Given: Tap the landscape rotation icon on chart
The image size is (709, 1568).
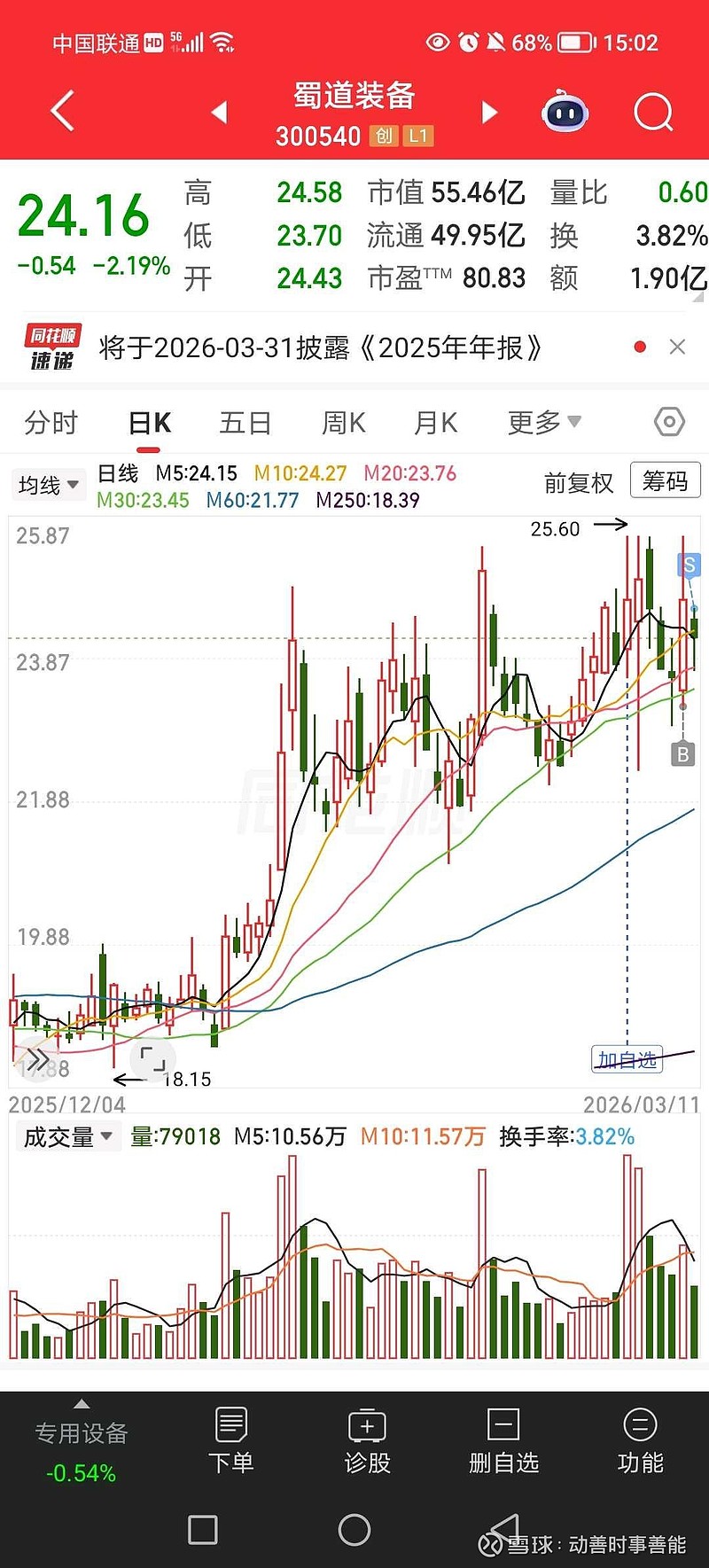Looking at the screenshot, I should pos(151,1058).
